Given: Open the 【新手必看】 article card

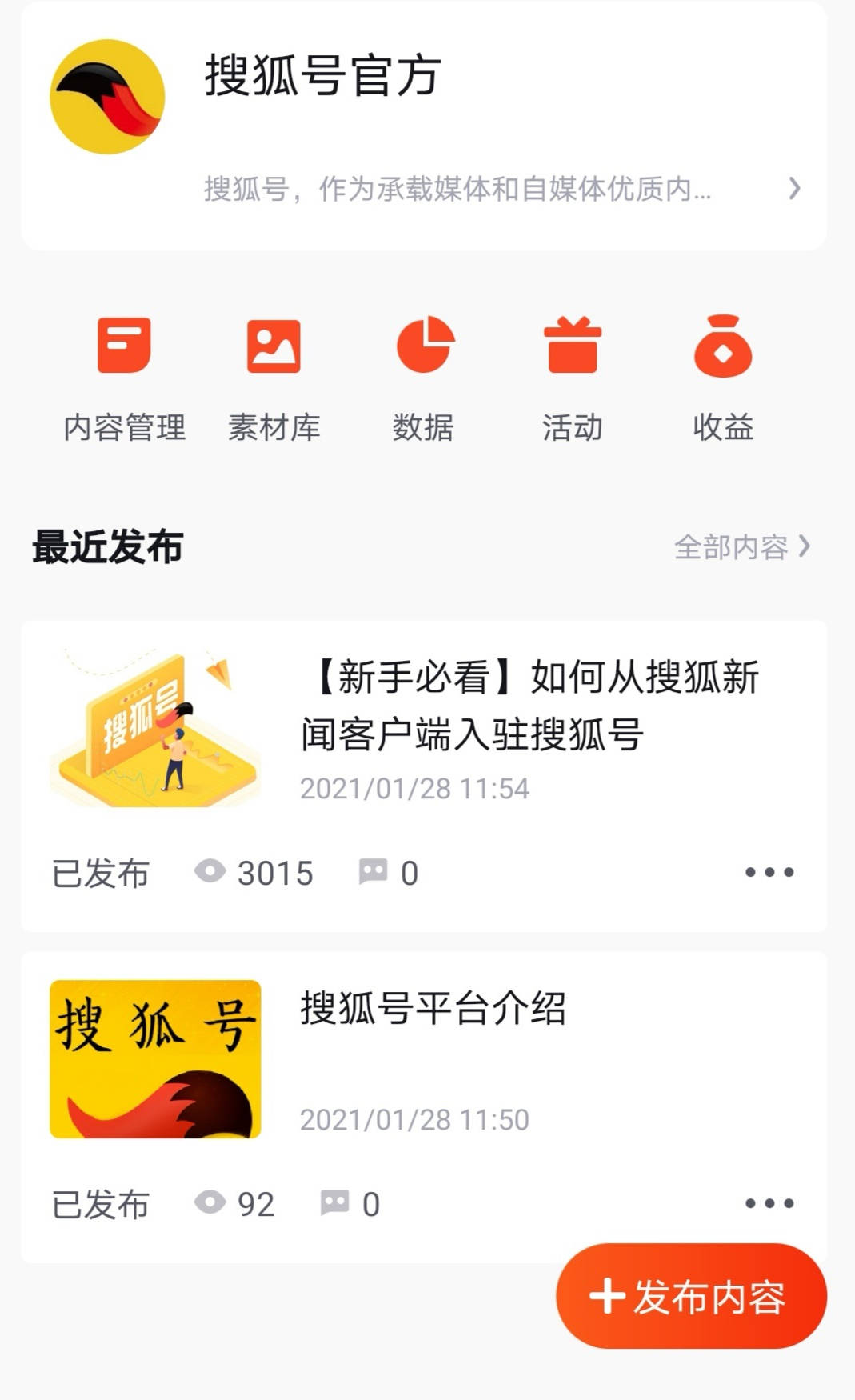Looking at the screenshot, I should (x=528, y=706).
